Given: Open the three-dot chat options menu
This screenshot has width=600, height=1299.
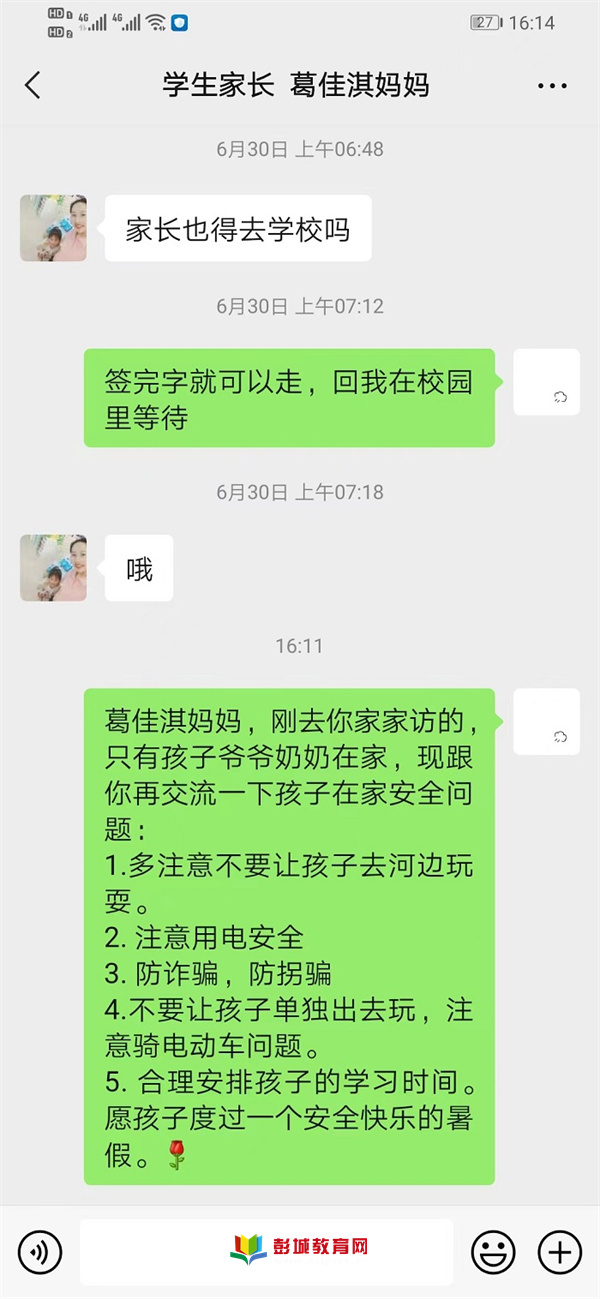Looking at the screenshot, I should [x=552, y=86].
